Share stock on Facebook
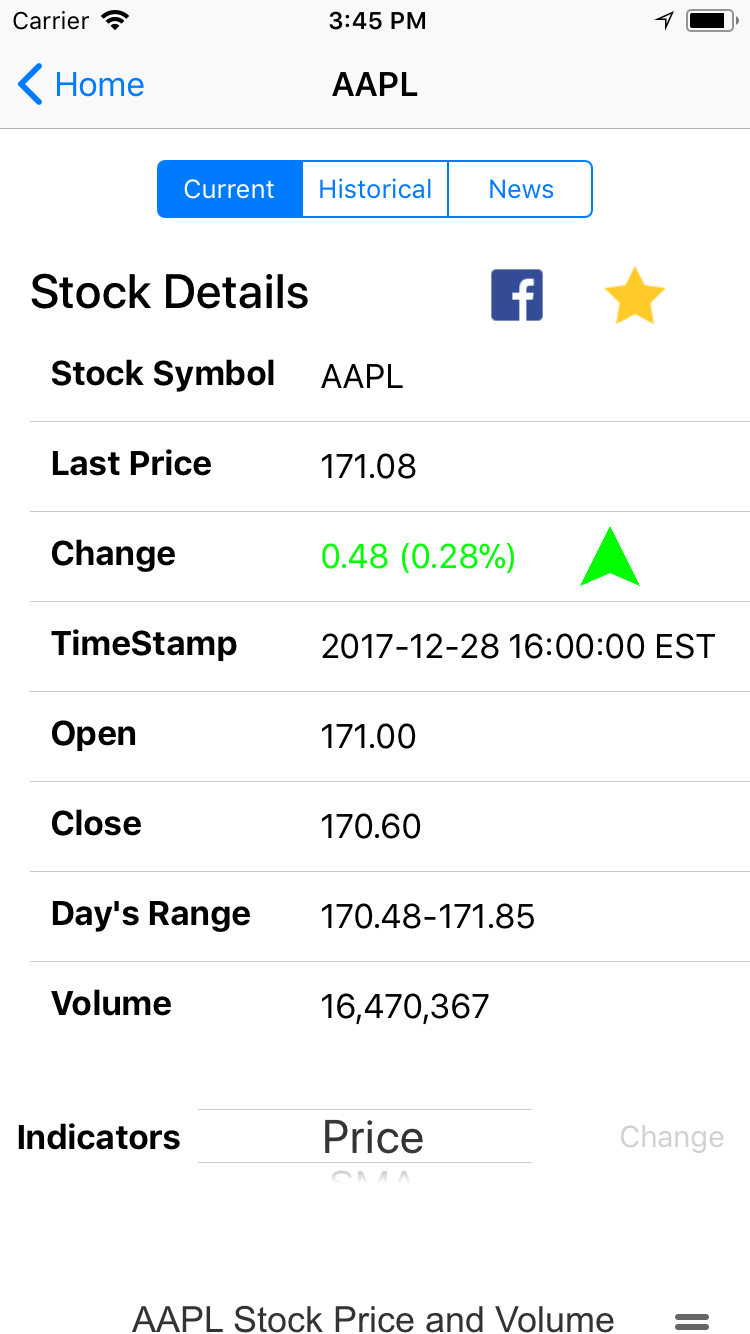Image resolution: width=750 pixels, height=1334 pixels. pos(517,295)
